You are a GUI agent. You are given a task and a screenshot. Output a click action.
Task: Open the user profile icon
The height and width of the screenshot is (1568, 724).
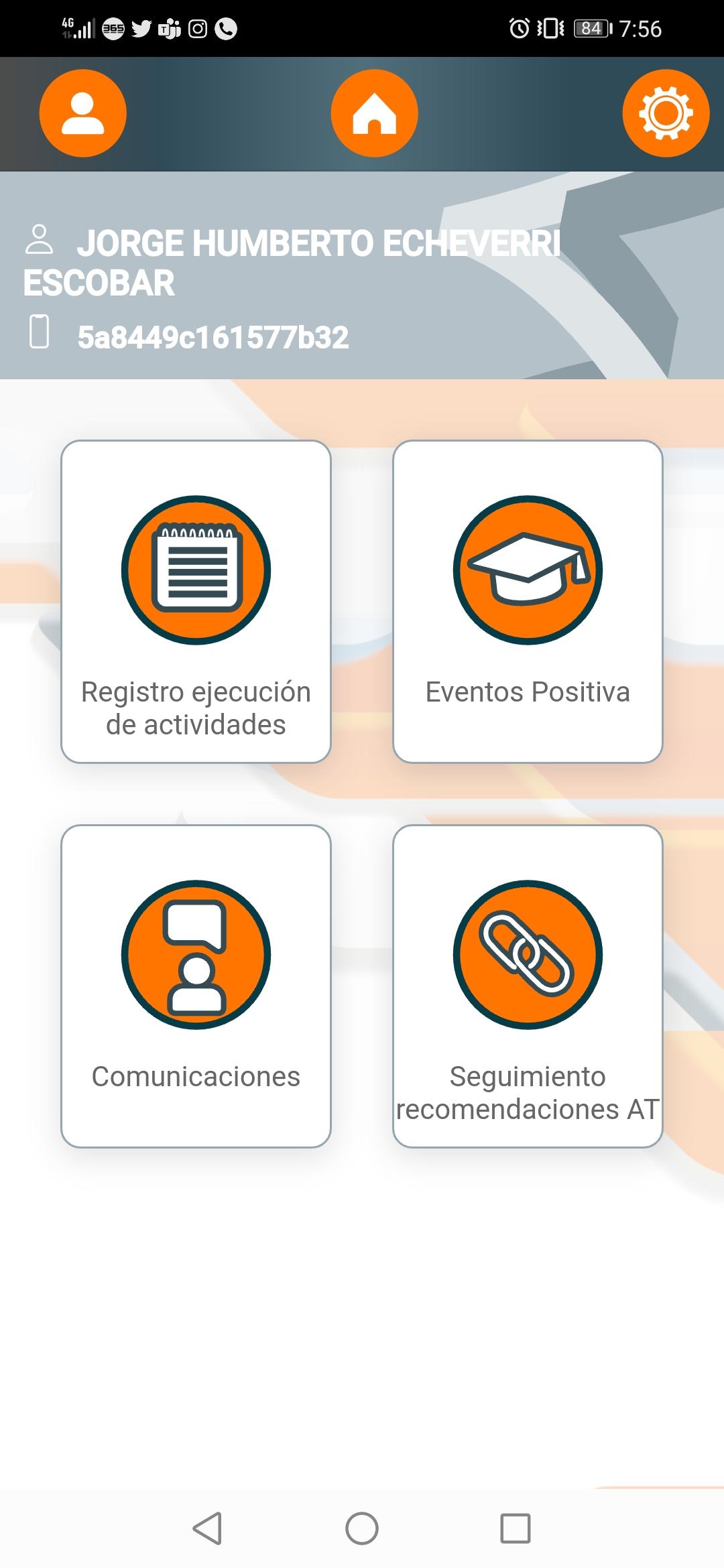point(83,113)
